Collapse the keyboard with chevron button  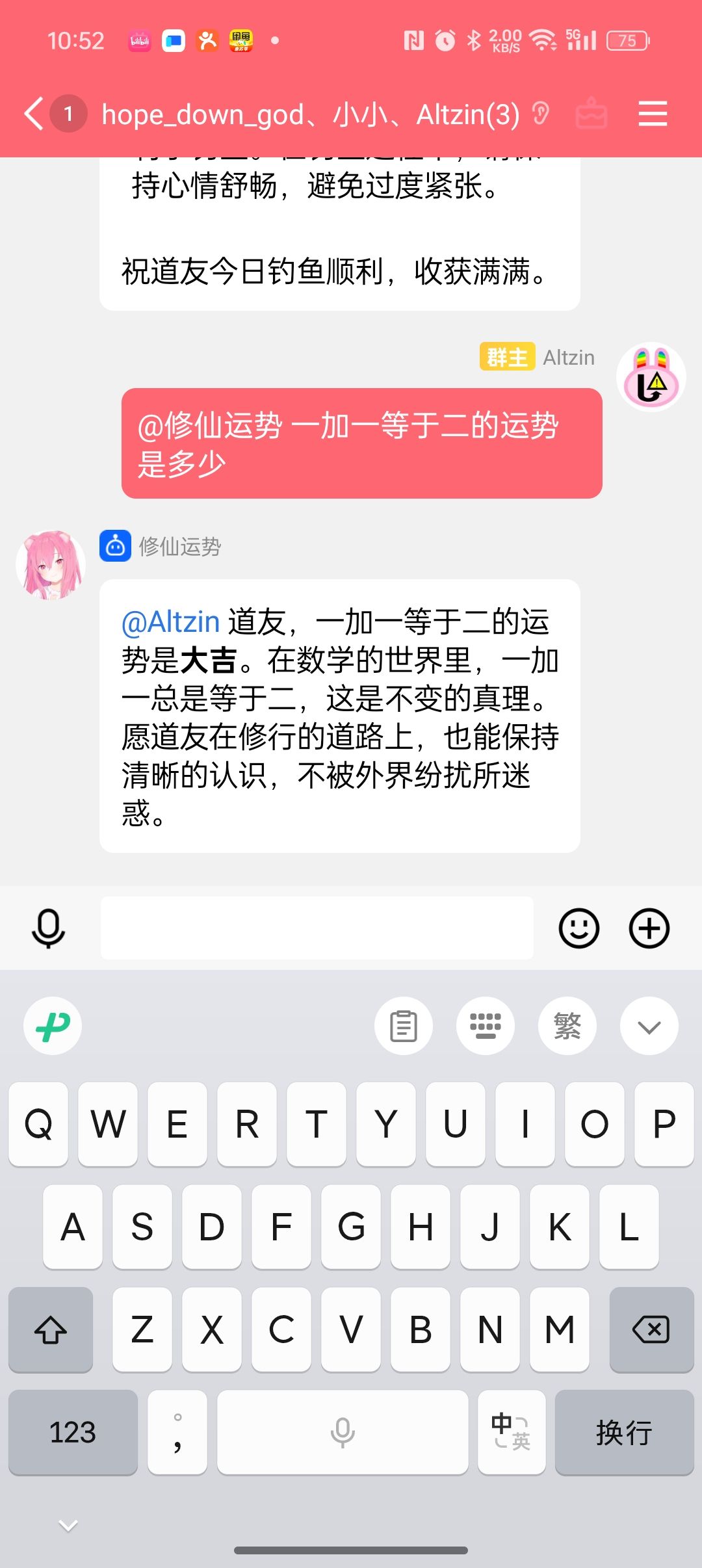[x=649, y=1026]
